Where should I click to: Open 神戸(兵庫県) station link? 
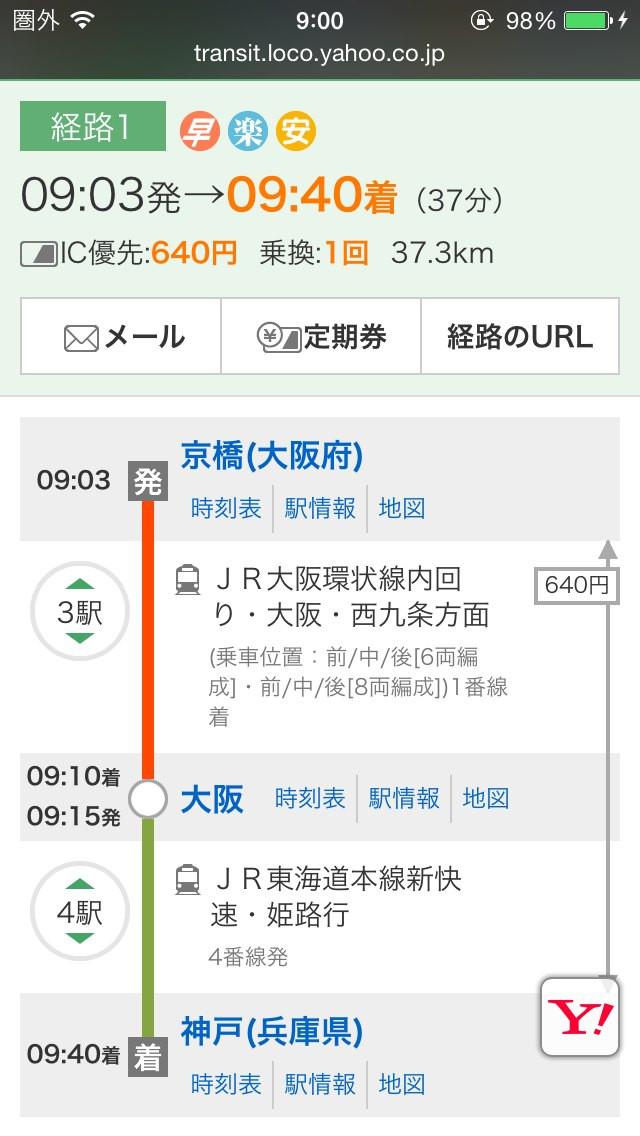tap(272, 1032)
